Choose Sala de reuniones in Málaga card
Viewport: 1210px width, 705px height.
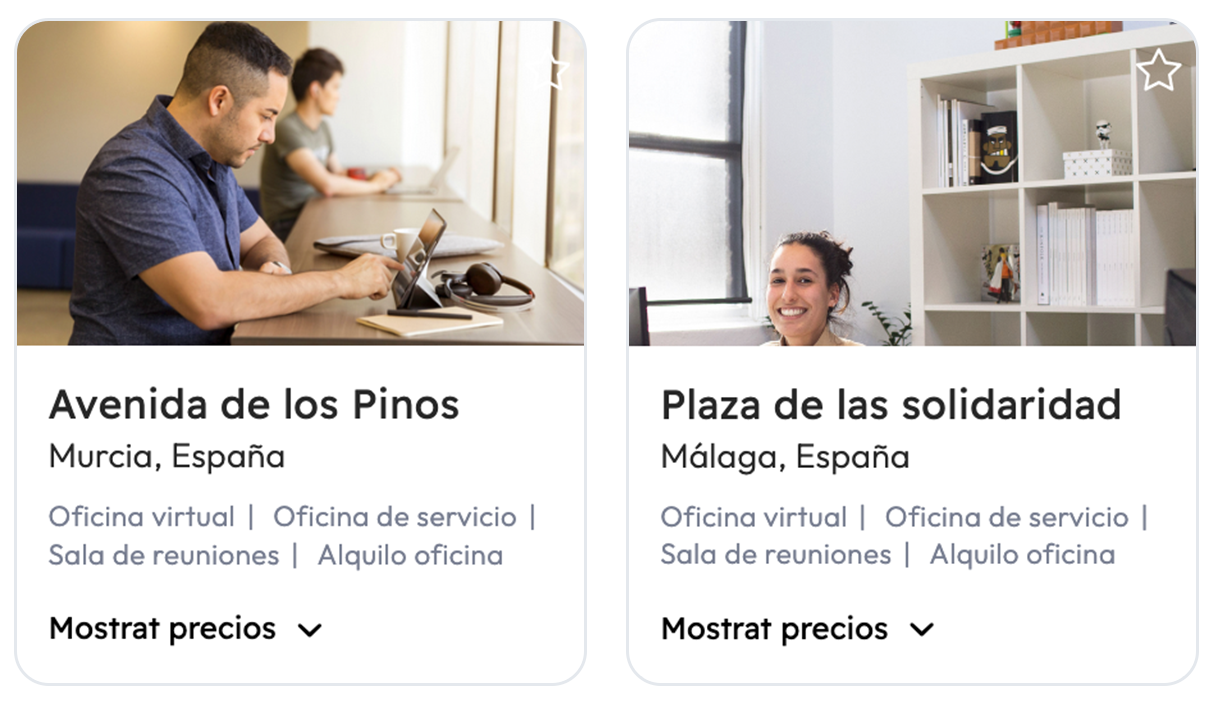pos(775,555)
